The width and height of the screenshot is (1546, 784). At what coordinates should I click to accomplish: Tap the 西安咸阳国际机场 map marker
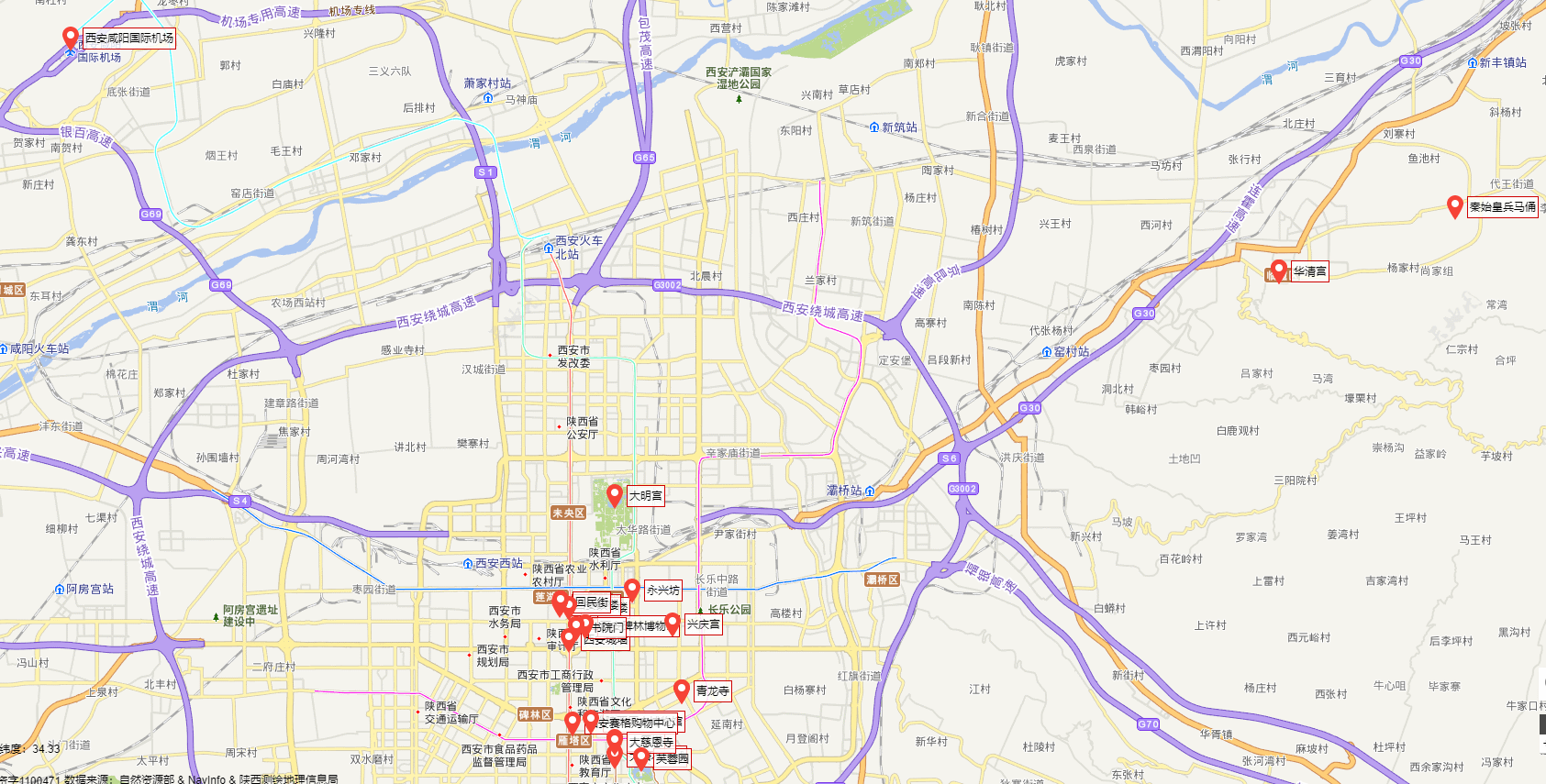(70, 37)
